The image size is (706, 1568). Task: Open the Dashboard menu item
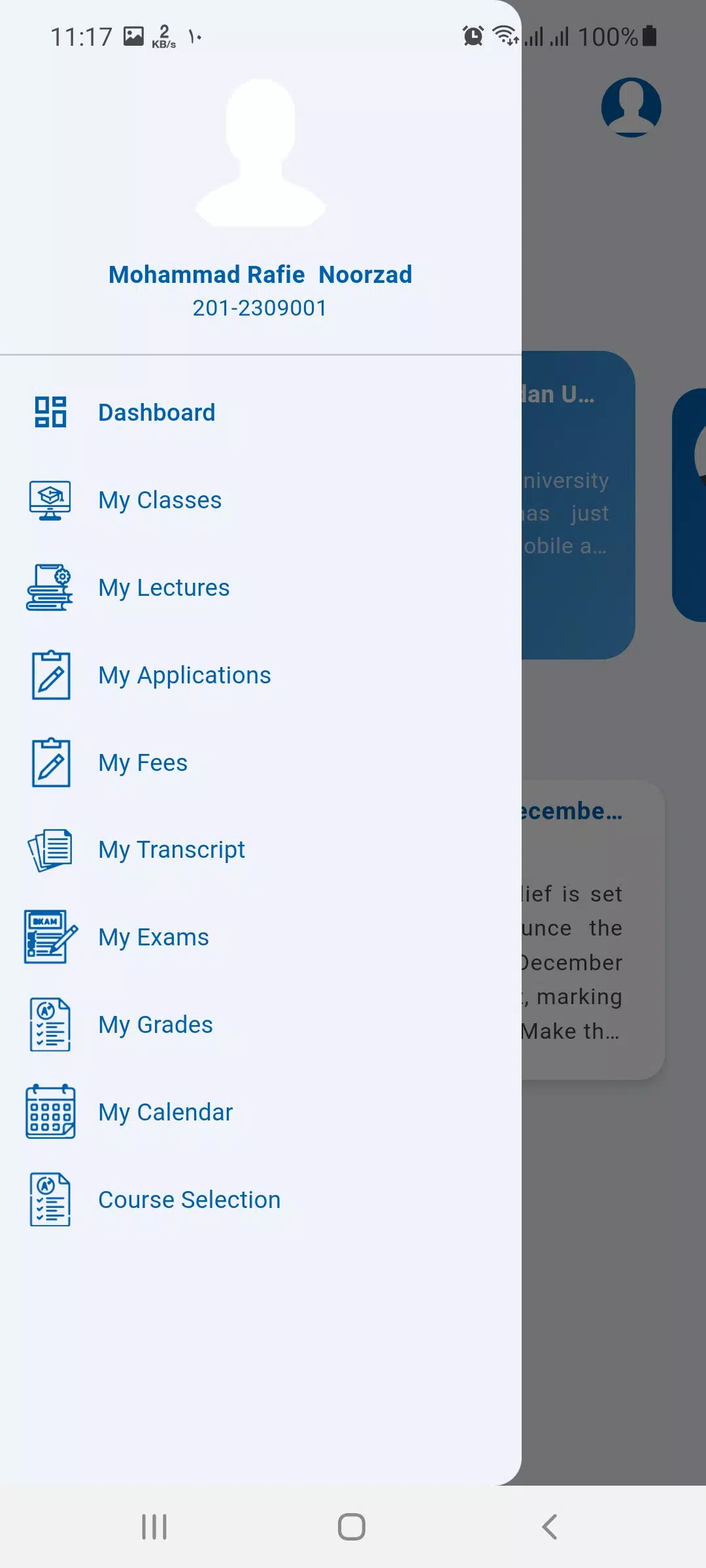point(261,412)
